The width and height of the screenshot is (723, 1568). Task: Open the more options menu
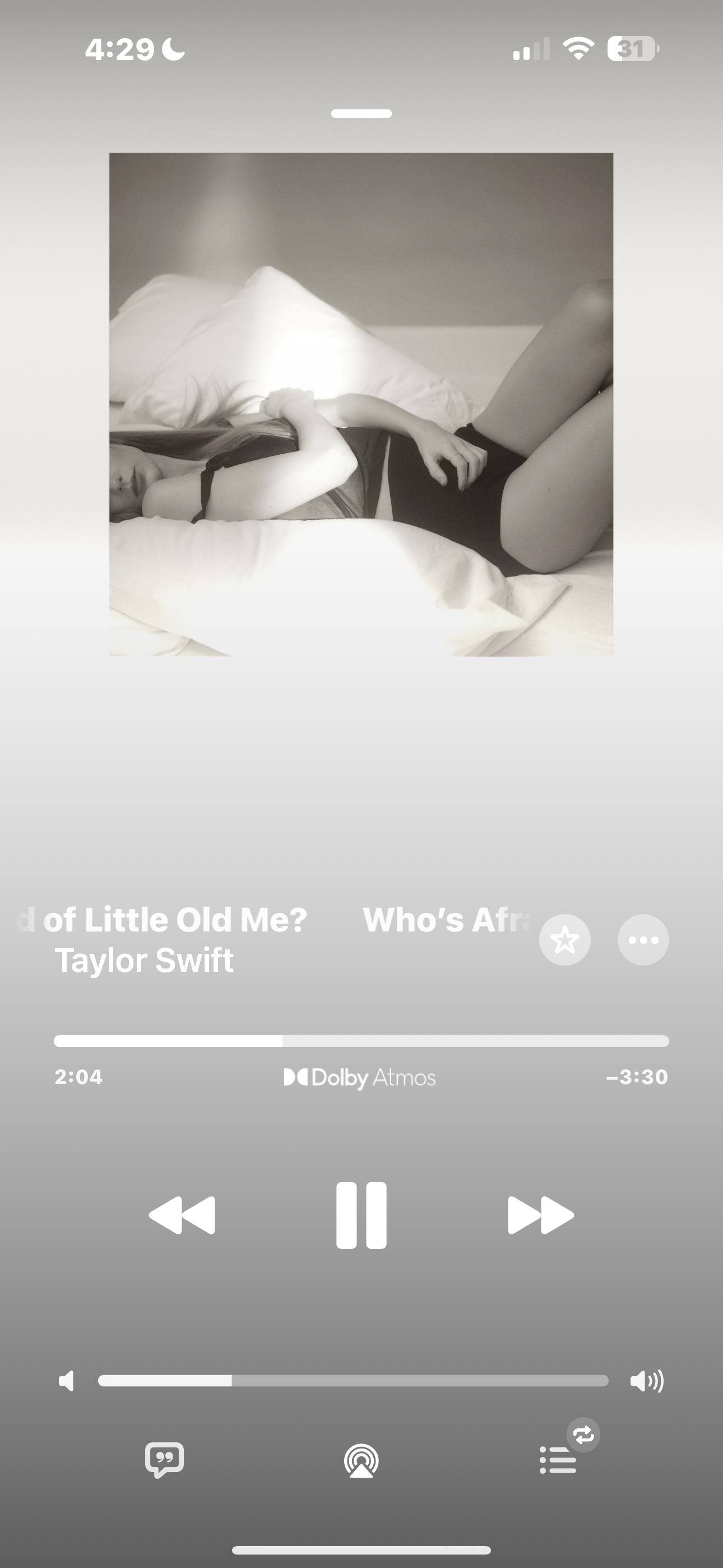(x=643, y=940)
